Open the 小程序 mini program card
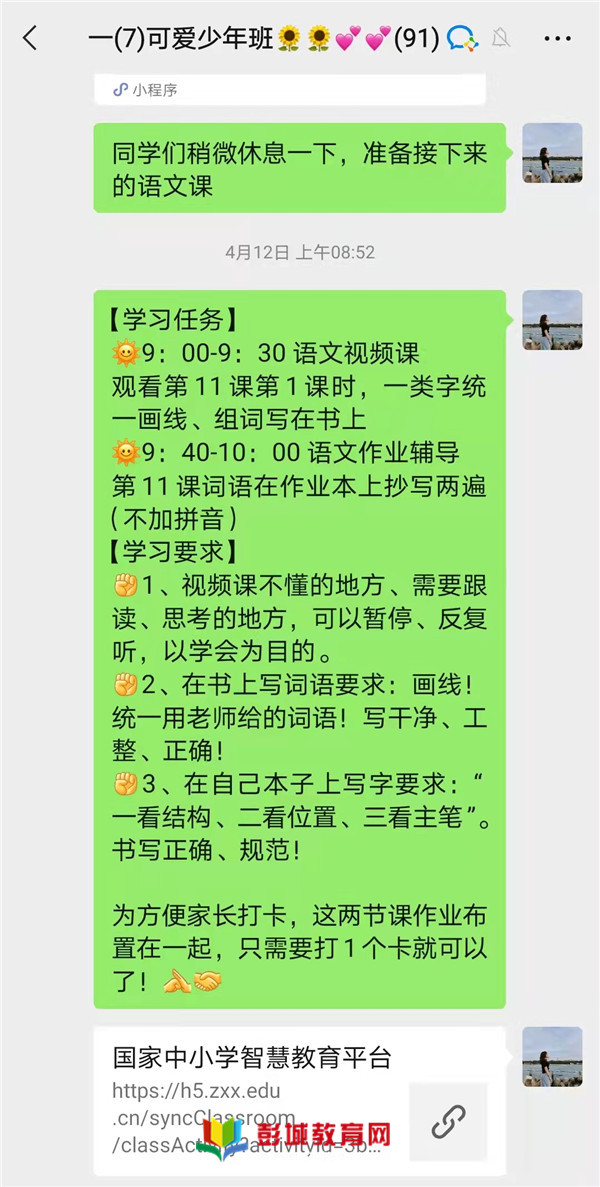This screenshot has height=1187, width=600. click(290, 89)
